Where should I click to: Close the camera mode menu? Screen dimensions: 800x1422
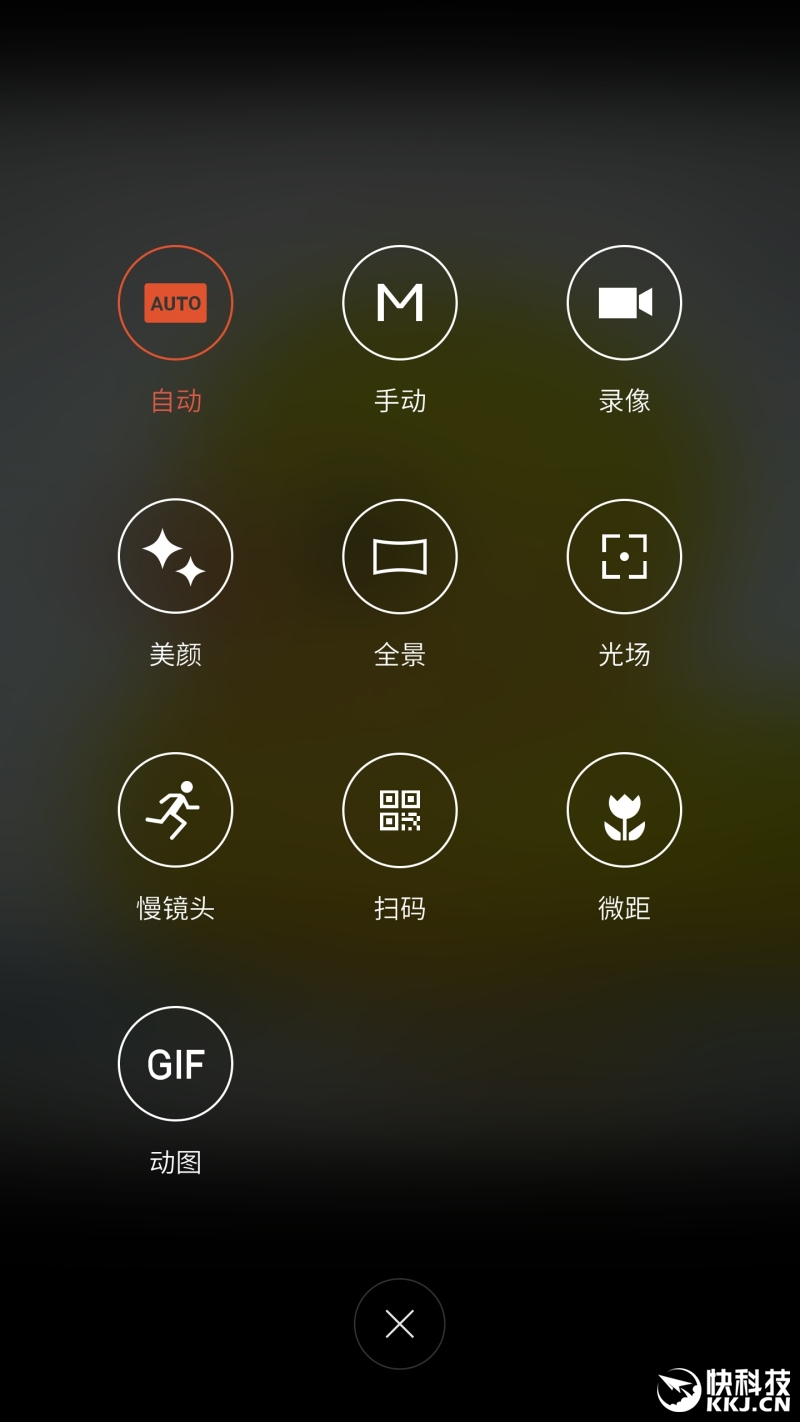pos(400,1324)
